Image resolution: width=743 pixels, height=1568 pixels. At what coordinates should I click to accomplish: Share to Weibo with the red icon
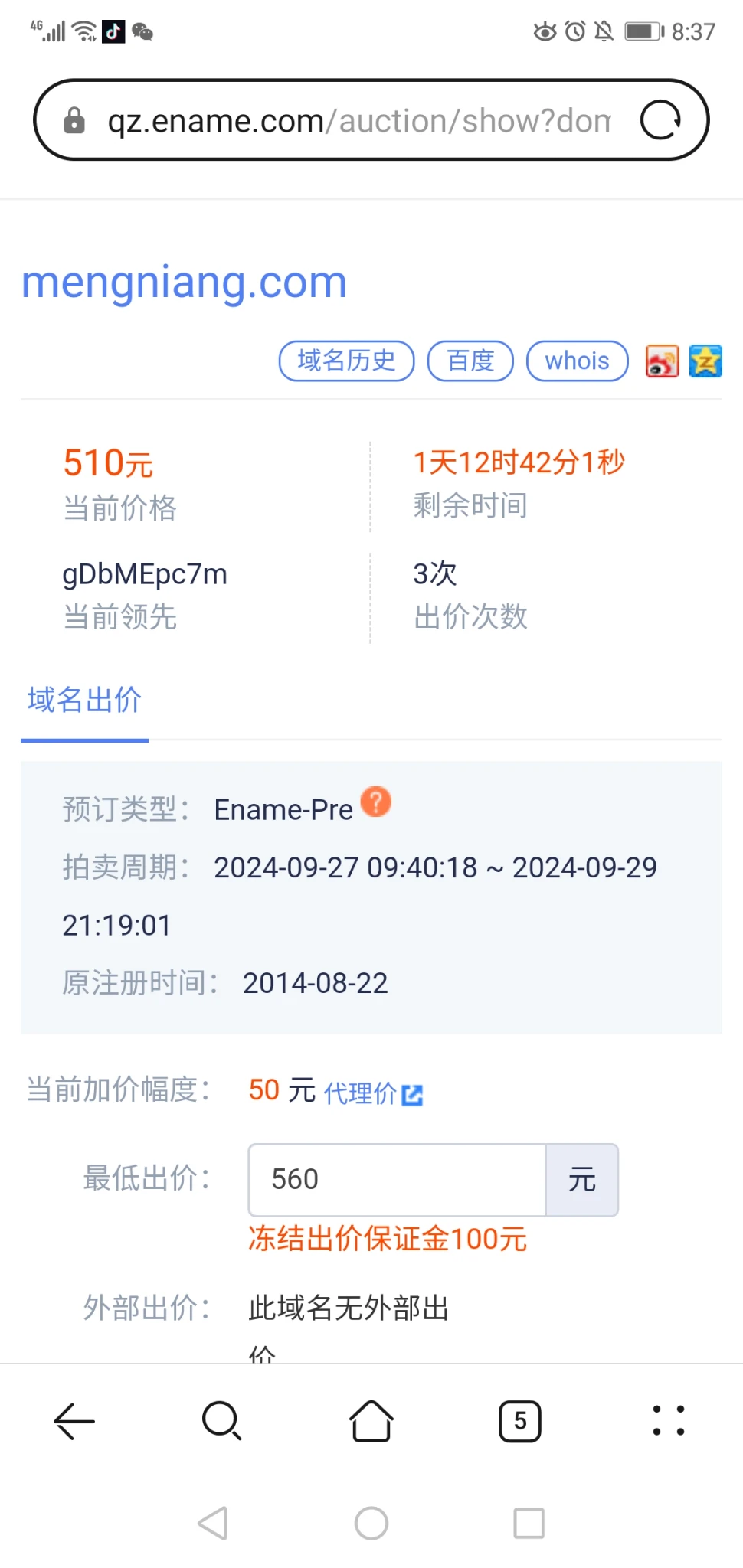pyautogui.click(x=662, y=361)
